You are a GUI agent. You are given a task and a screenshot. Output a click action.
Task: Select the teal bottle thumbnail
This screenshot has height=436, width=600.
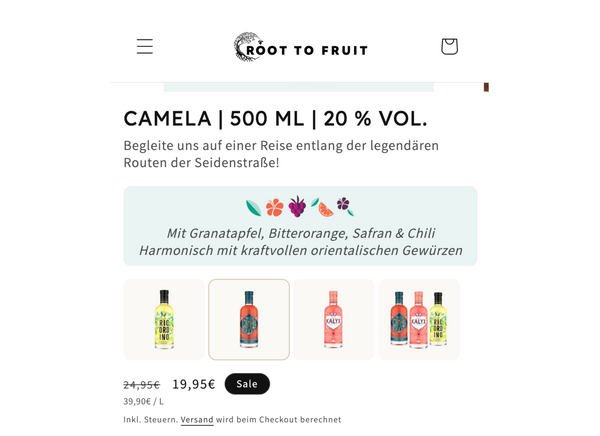pos(249,319)
